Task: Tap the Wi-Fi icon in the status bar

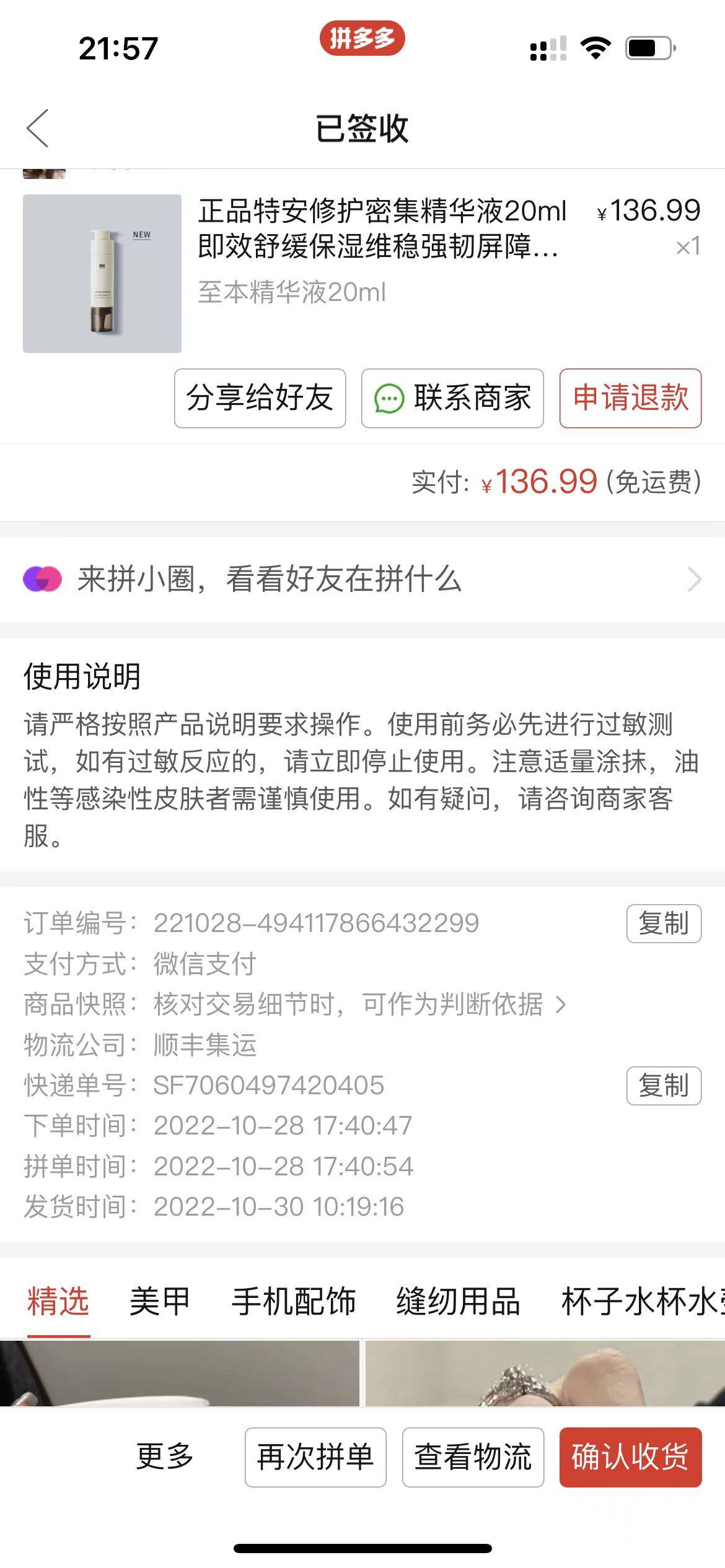Action: pos(595,46)
